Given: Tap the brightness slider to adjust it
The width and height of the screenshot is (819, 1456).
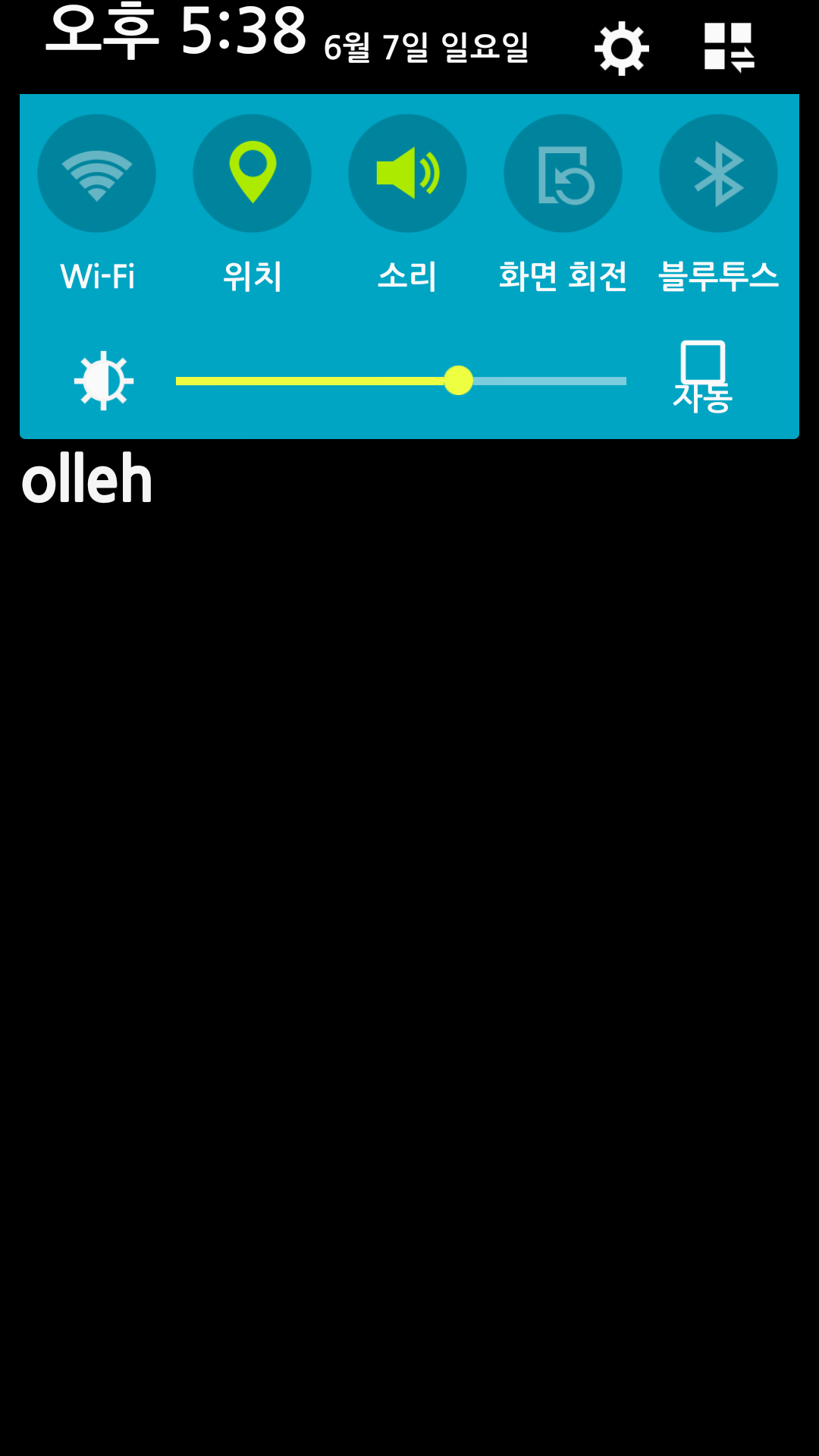Looking at the screenshot, I should point(401,381).
